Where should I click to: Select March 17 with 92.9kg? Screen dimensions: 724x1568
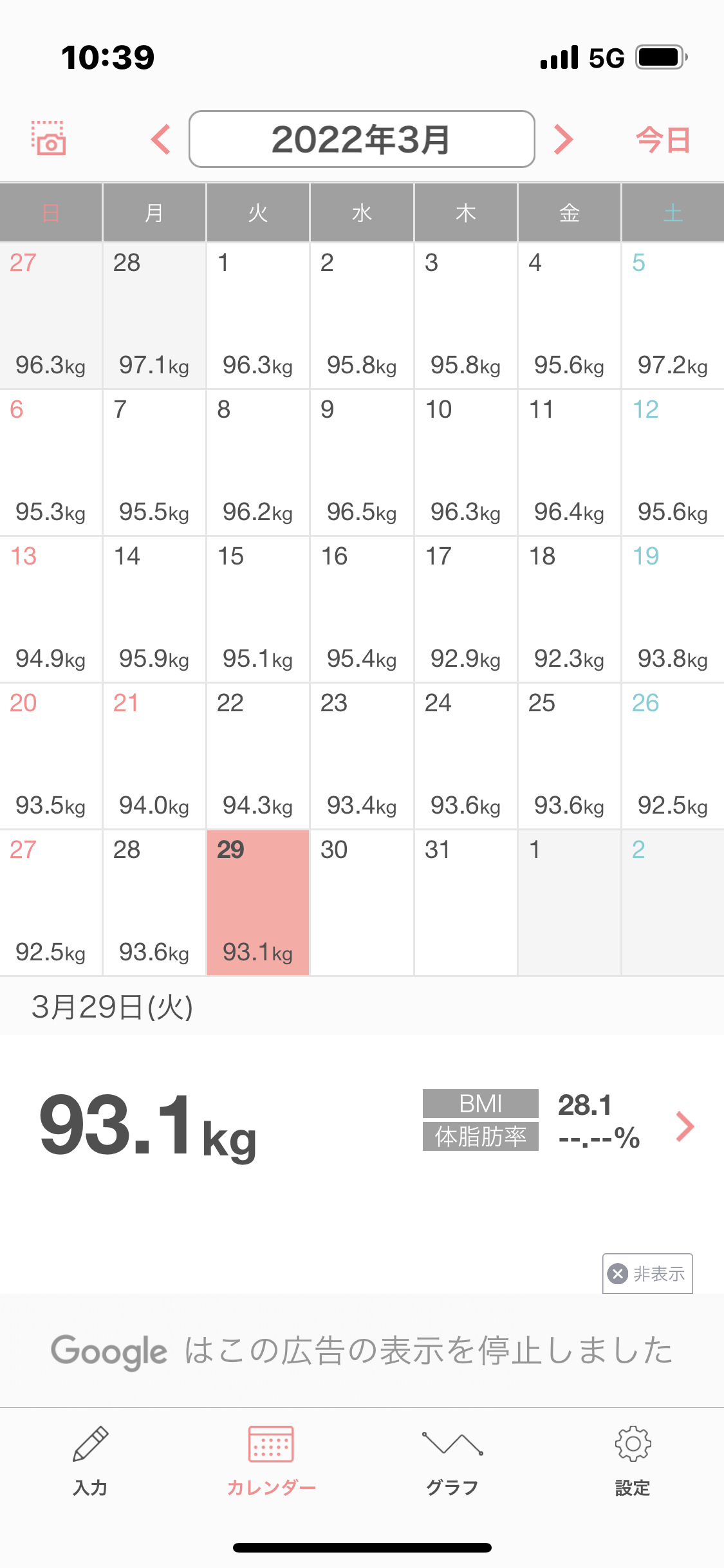pos(466,609)
